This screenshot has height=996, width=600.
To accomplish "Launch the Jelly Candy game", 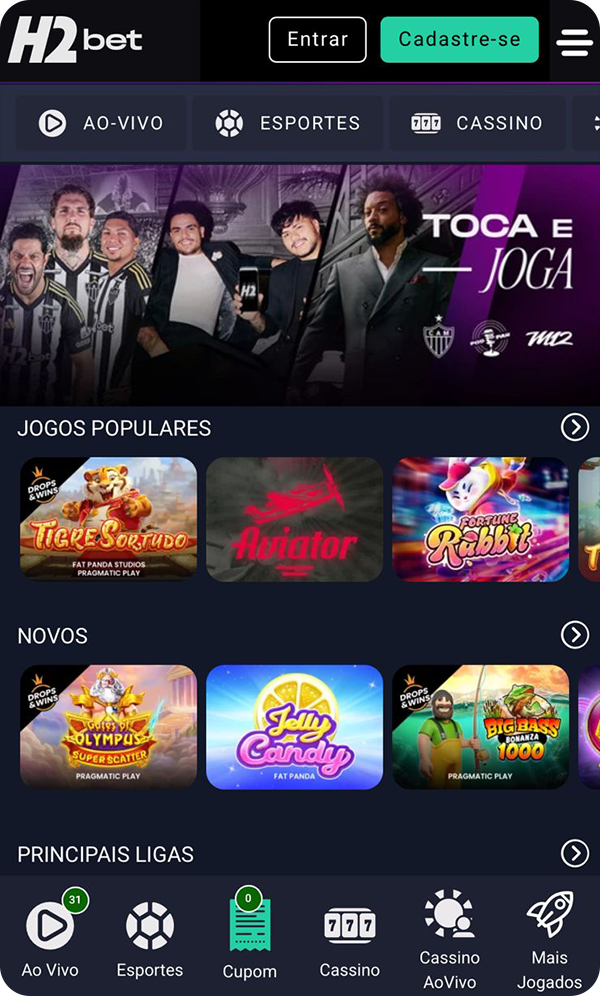I will click(x=294, y=727).
